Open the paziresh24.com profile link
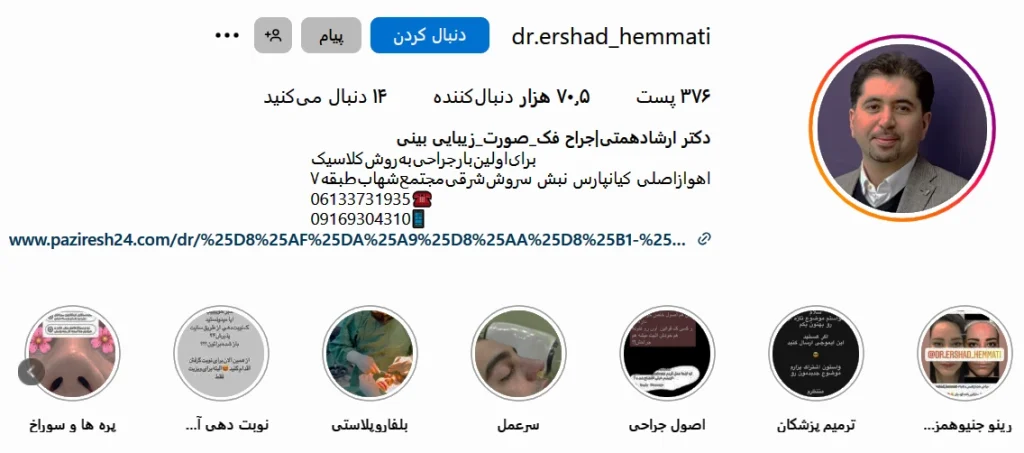Image resolution: width=1024 pixels, height=453 pixels. point(346,240)
